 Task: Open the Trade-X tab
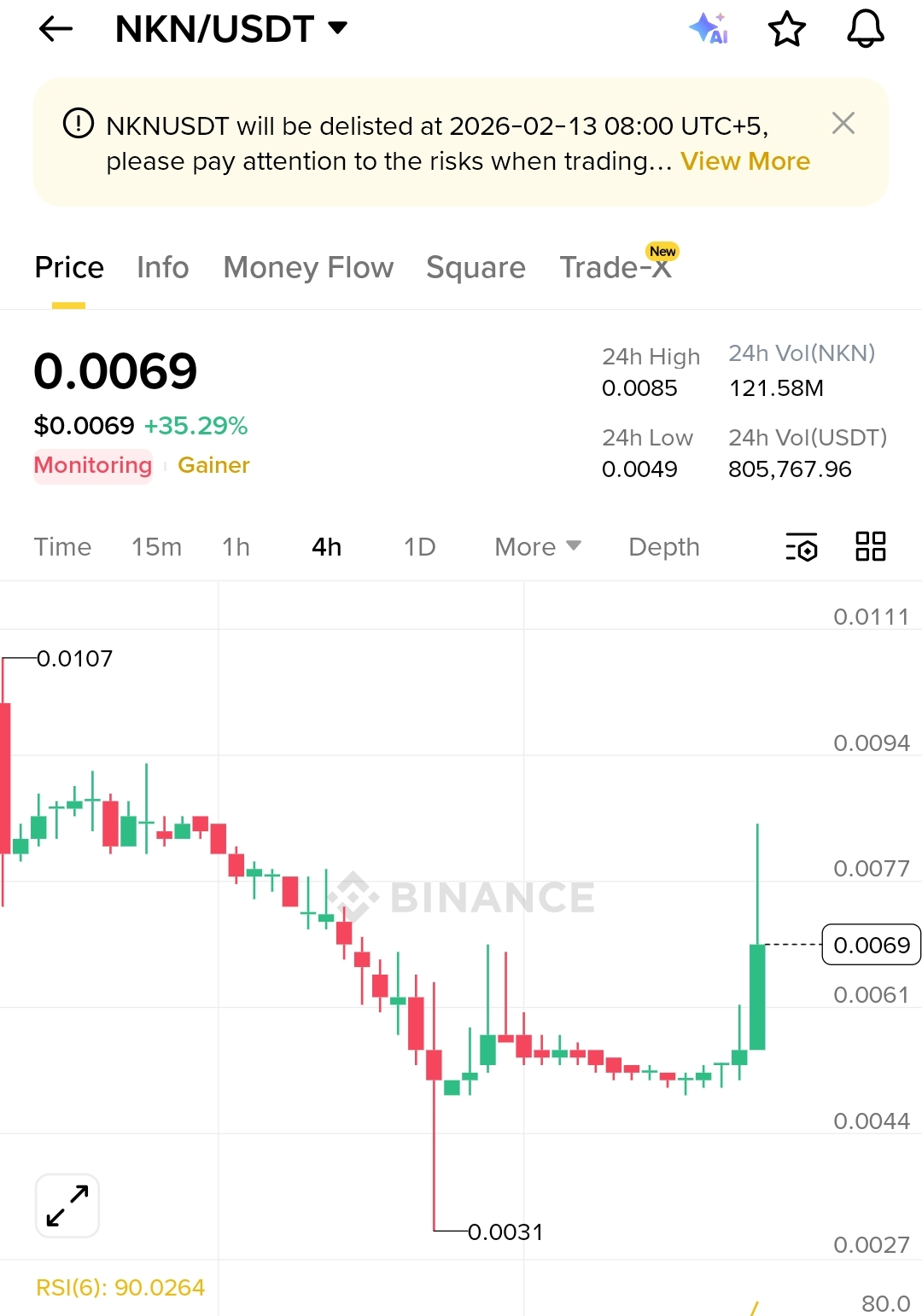615,268
